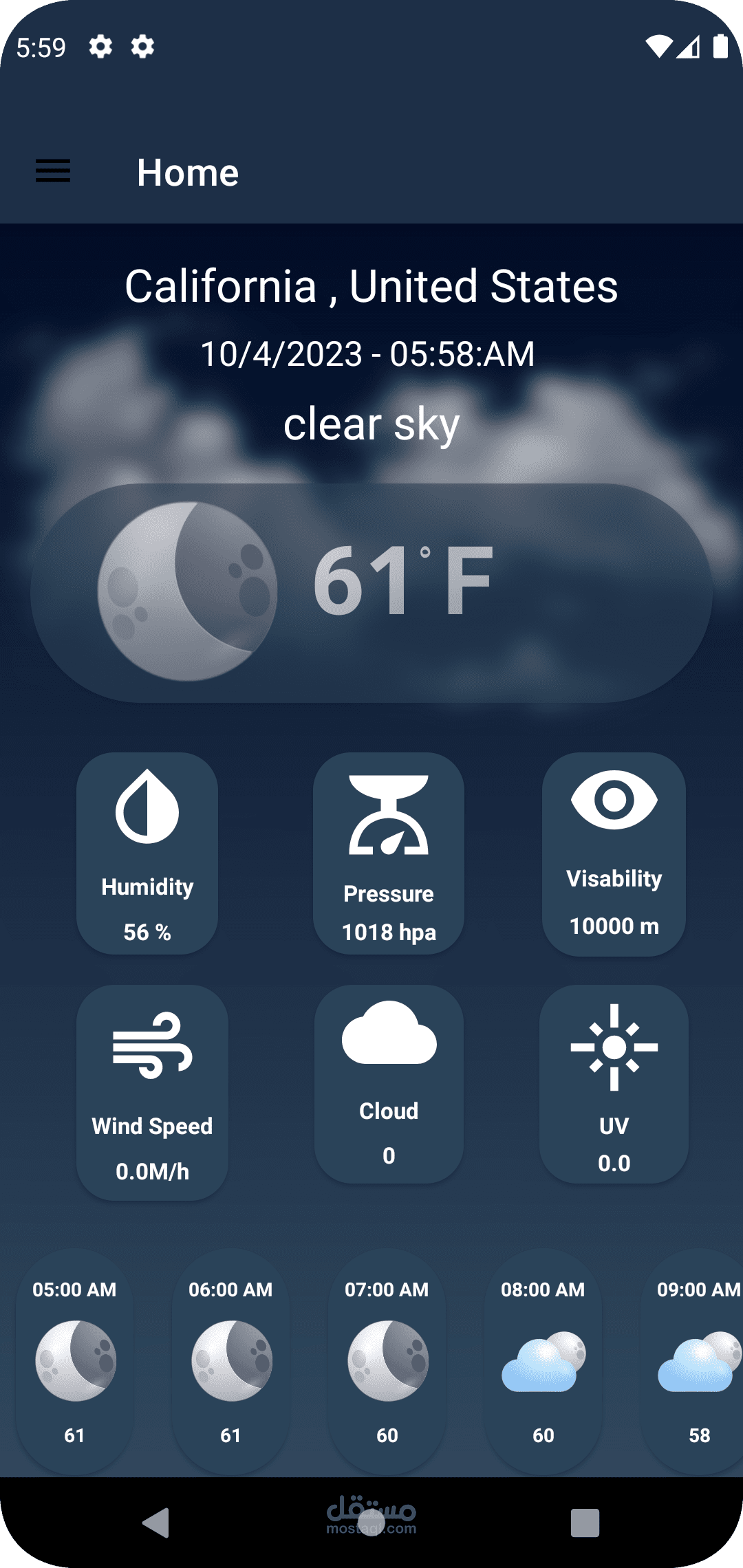Viewport: 743px width, 1568px height.
Task: Select the Home screen title
Action: pyautogui.click(x=186, y=173)
